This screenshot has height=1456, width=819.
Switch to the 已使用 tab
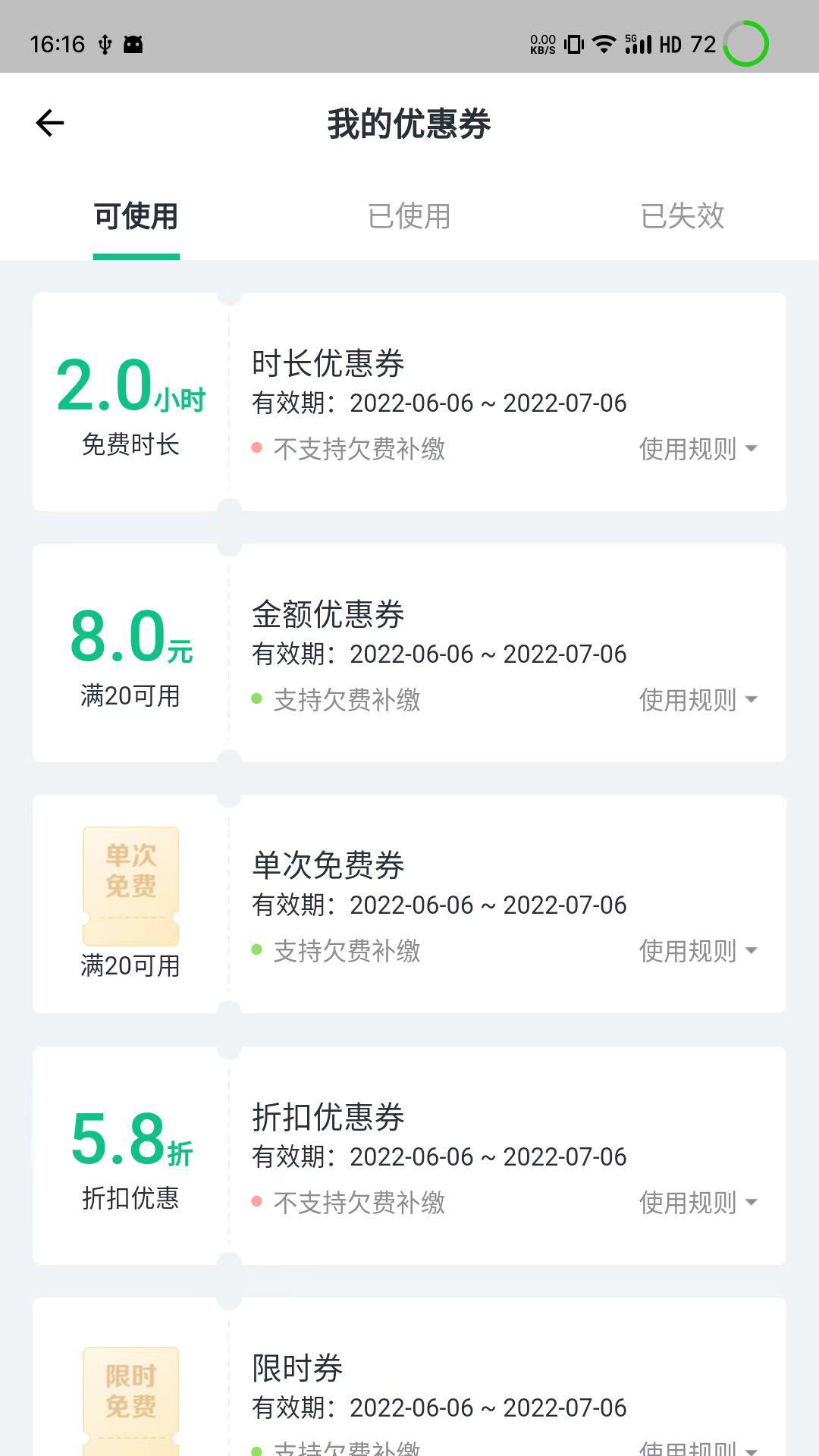click(409, 217)
